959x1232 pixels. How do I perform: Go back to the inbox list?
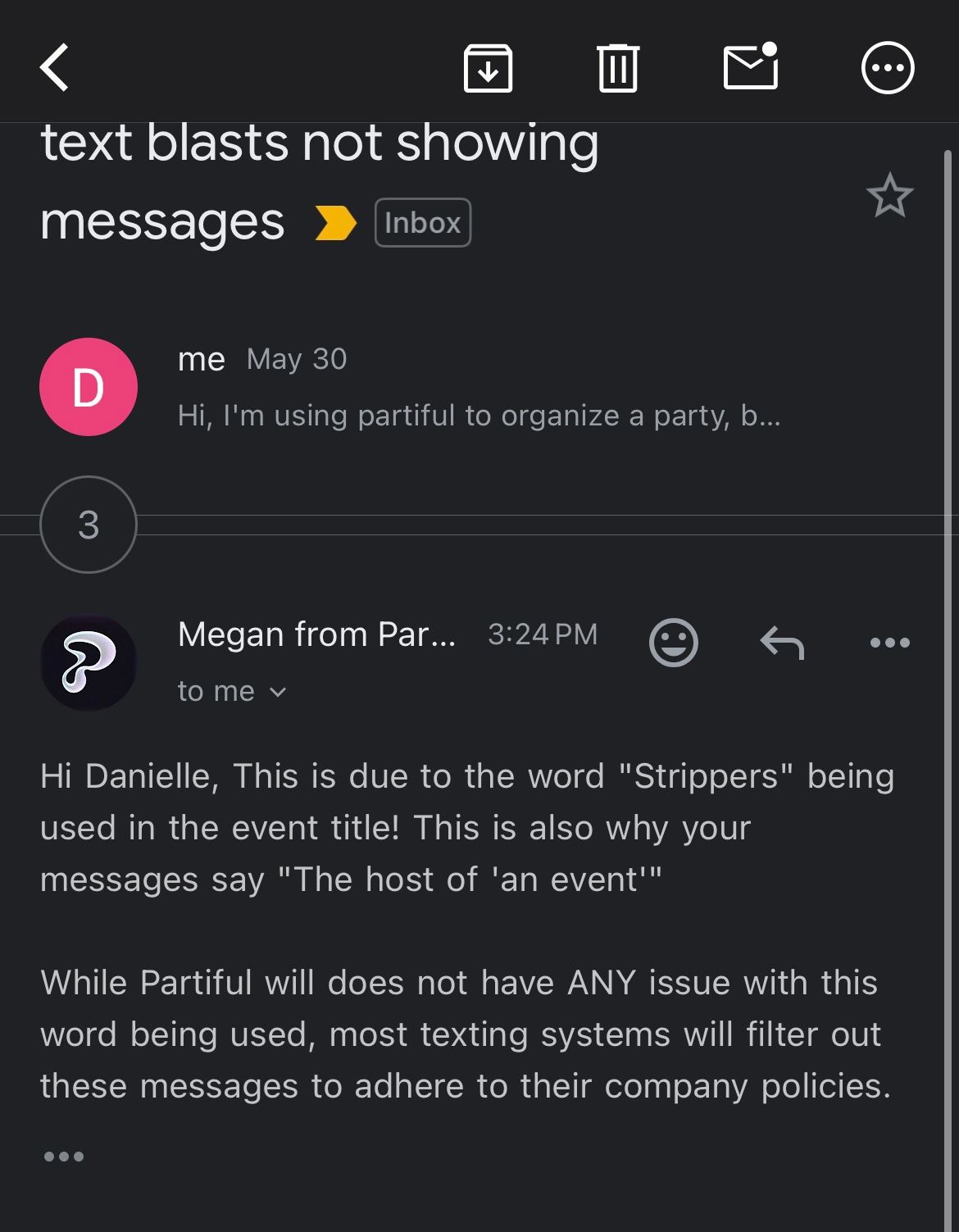click(55, 67)
